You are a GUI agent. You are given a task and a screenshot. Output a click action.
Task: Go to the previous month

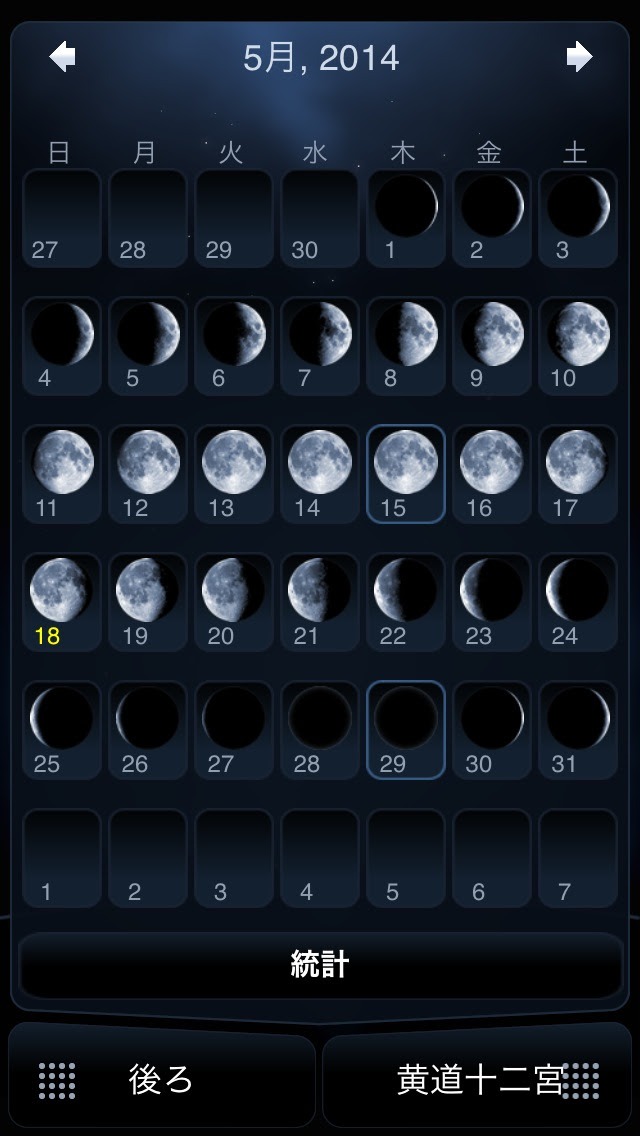click(x=63, y=57)
